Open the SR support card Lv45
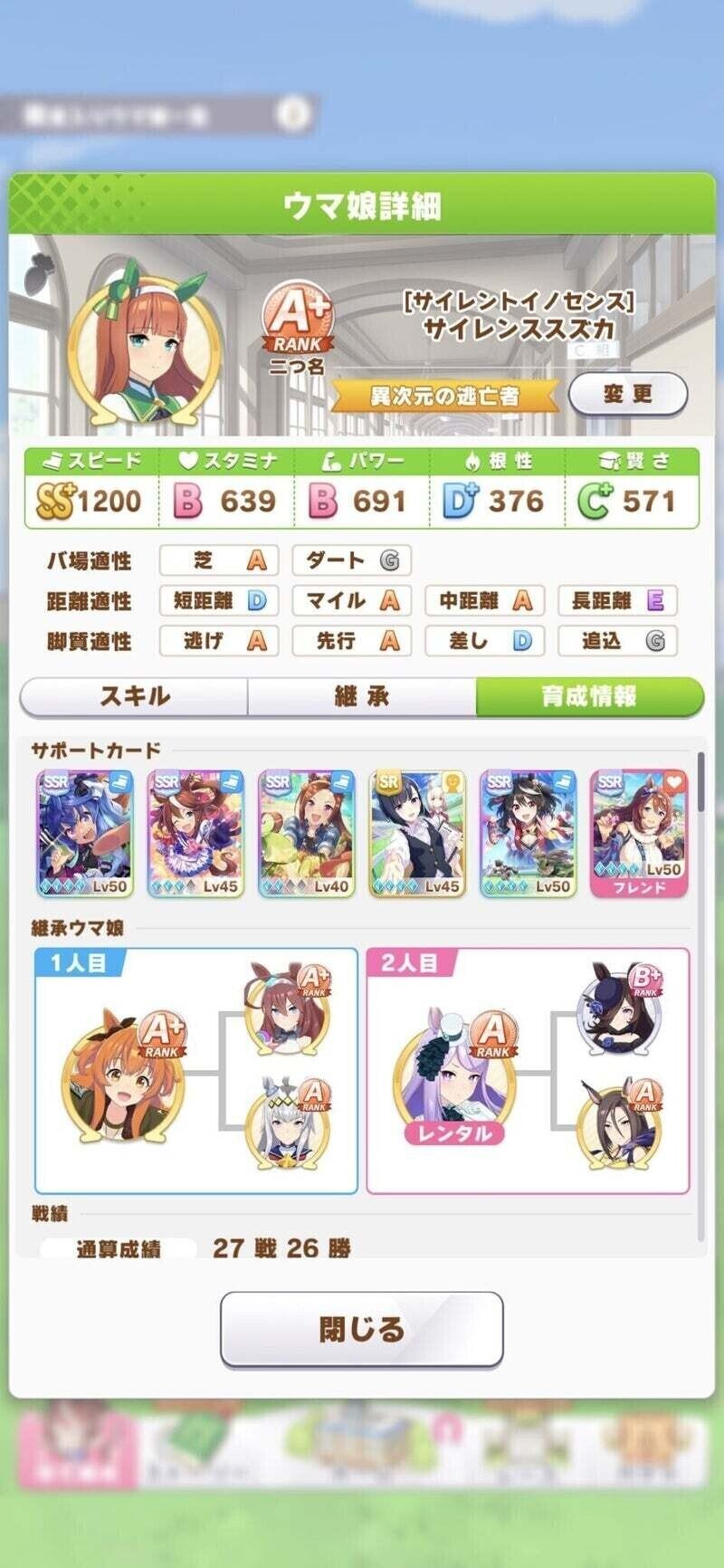724x1568 pixels. point(417,833)
